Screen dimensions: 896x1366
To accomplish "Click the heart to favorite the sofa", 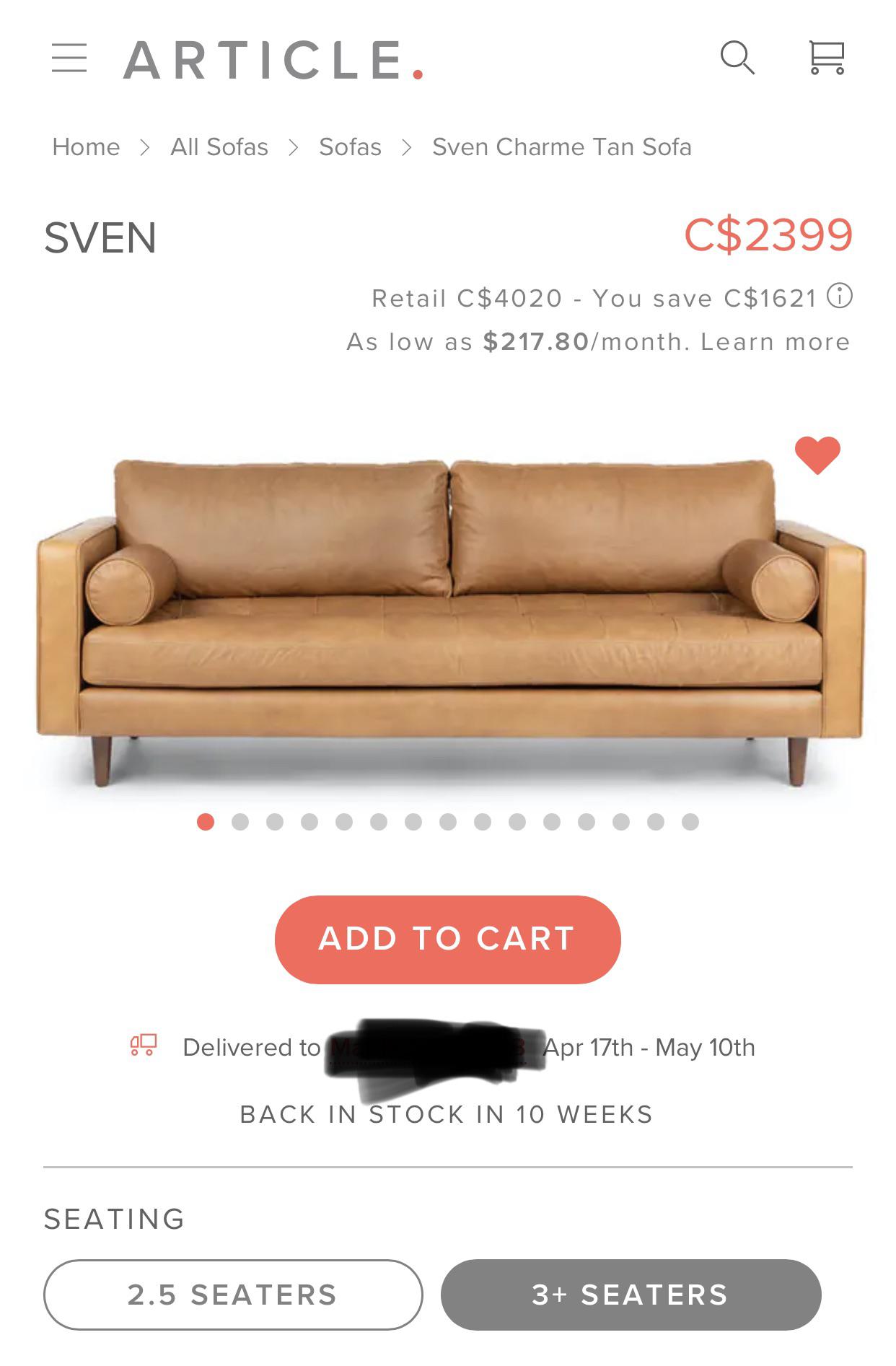I will click(x=816, y=457).
